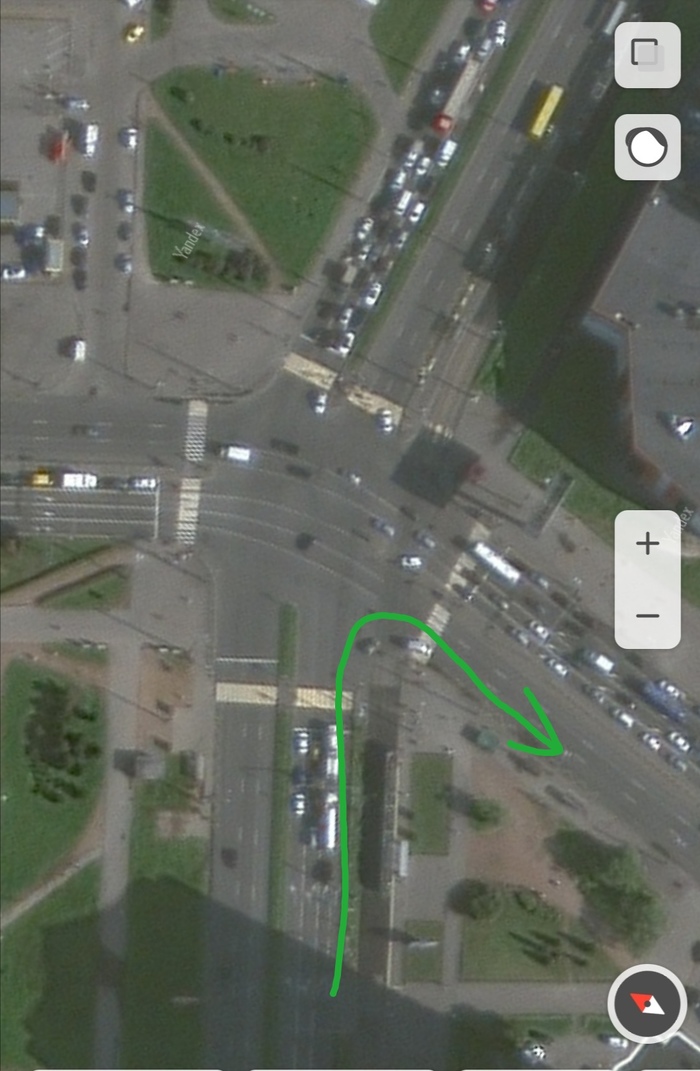This screenshot has height=1071, width=700.
Task: Open the map layers selector
Action: (x=647, y=54)
